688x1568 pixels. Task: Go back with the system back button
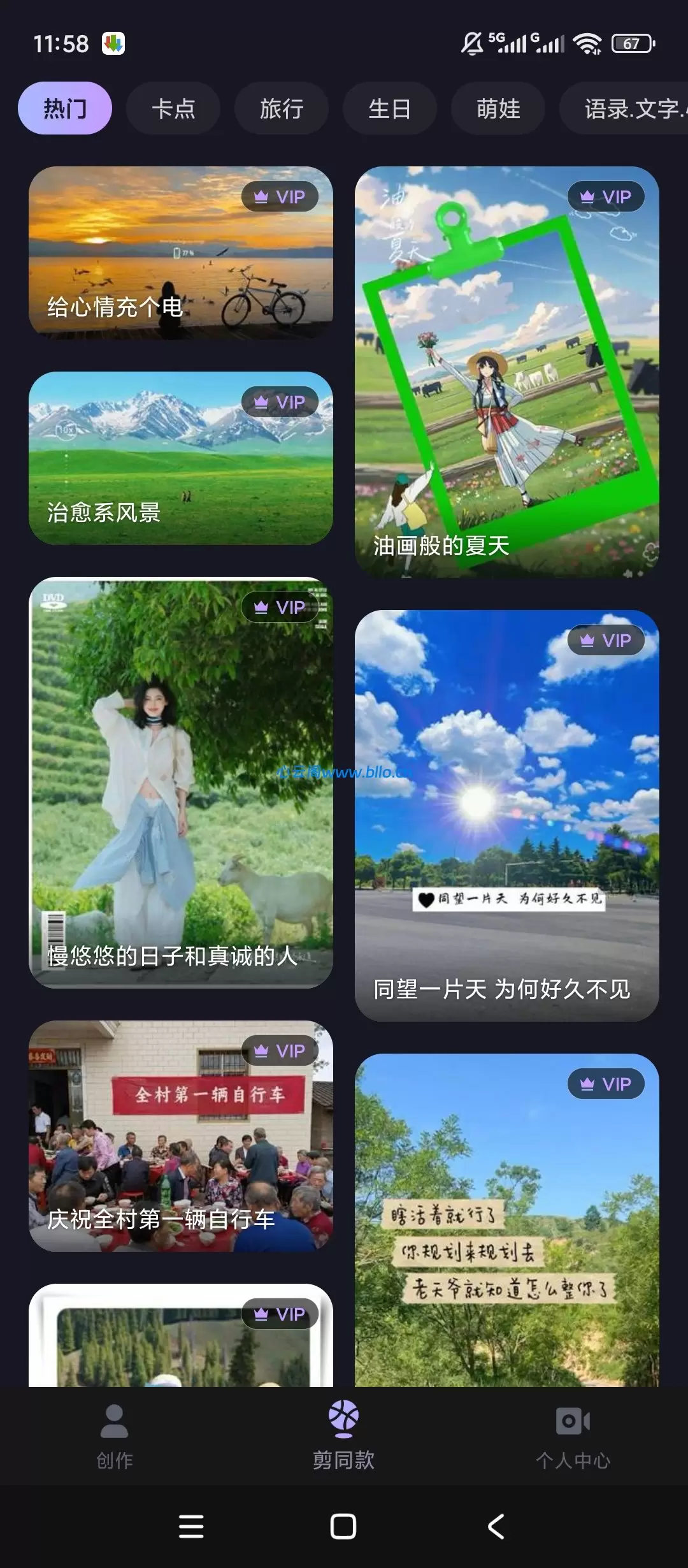(496, 1527)
